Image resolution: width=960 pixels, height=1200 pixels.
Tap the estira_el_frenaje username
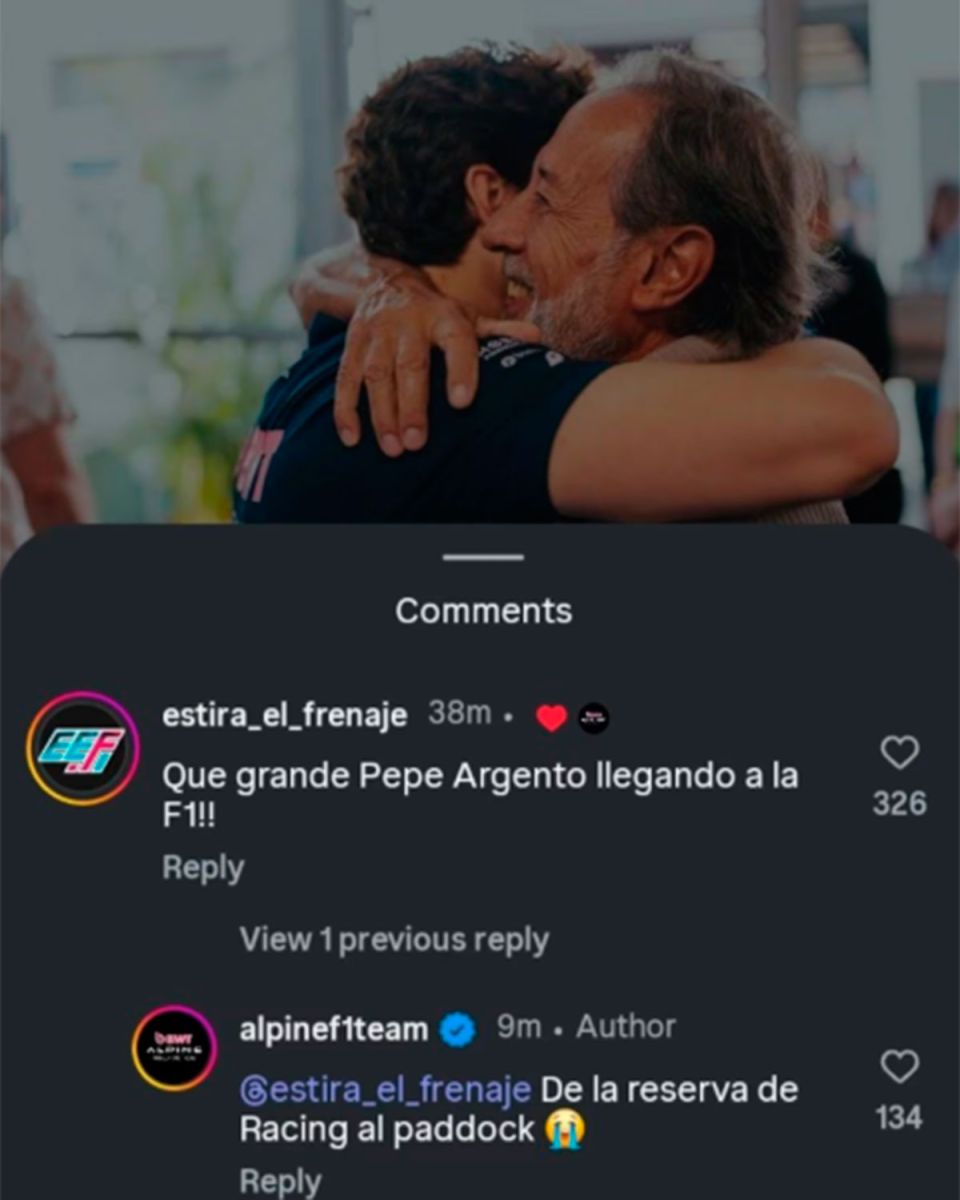285,715
